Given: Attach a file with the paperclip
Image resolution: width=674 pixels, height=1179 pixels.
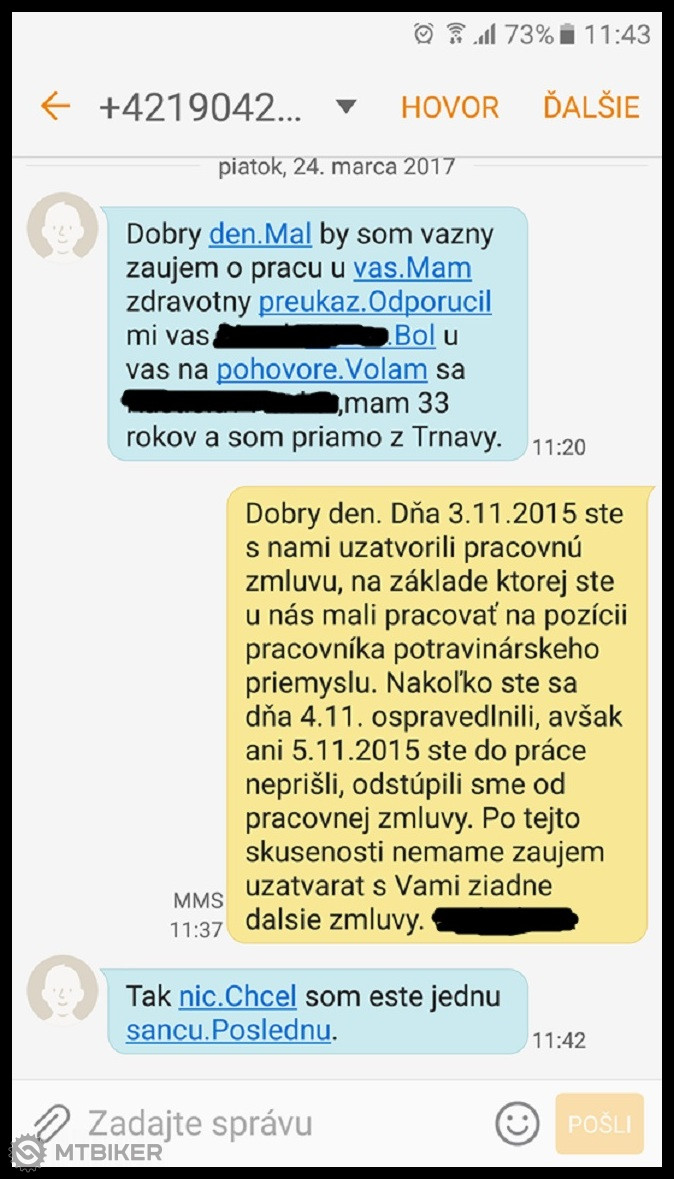Looking at the screenshot, I should tap(50, 1123).
